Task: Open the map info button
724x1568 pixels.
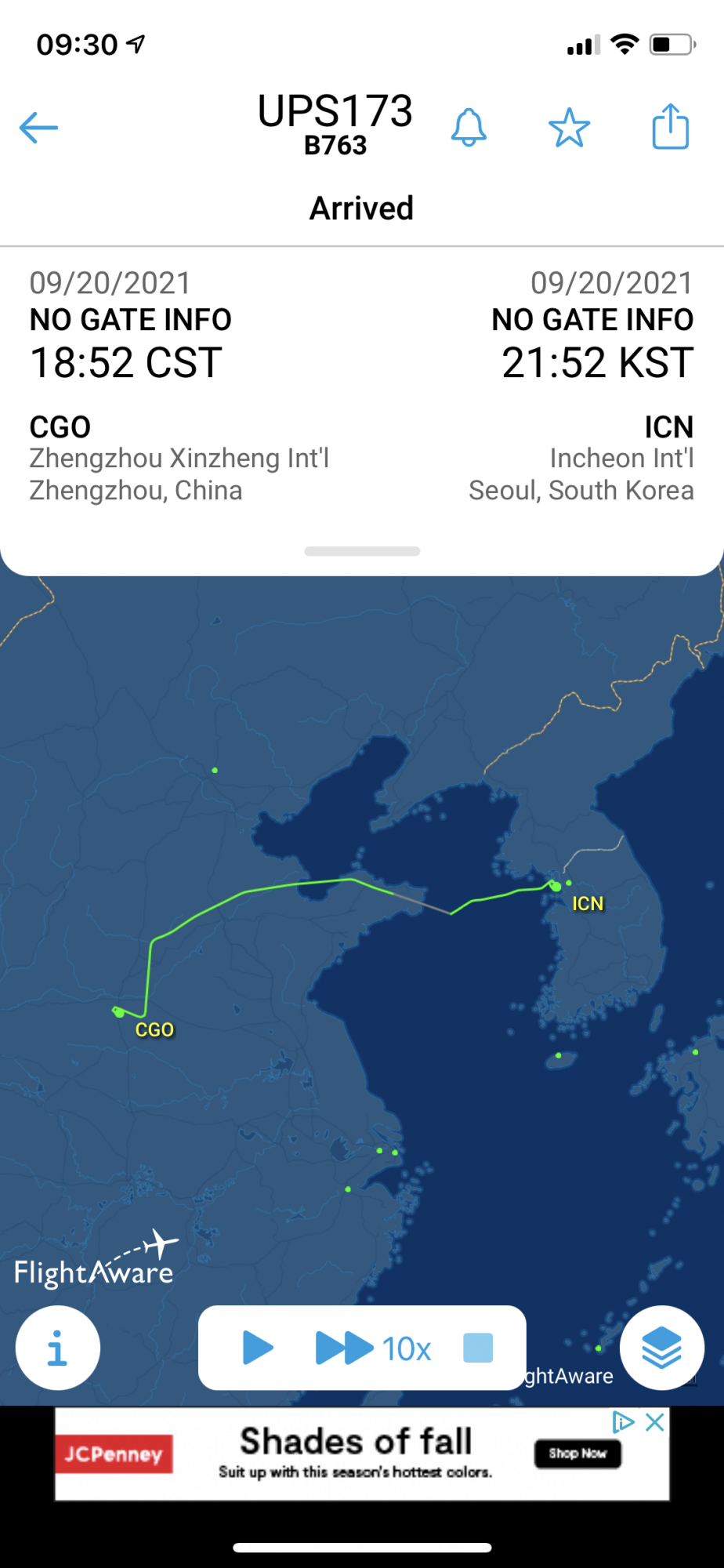Action: 58,1348
